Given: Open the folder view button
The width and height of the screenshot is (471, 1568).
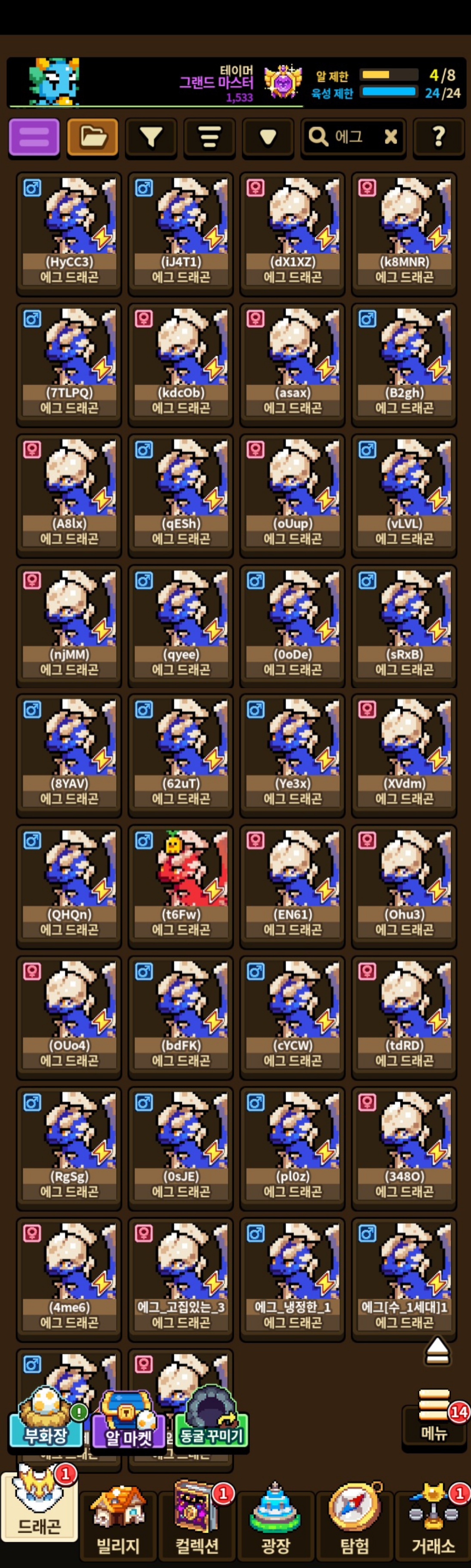Looking at the screenshot, I should (92, 137).
